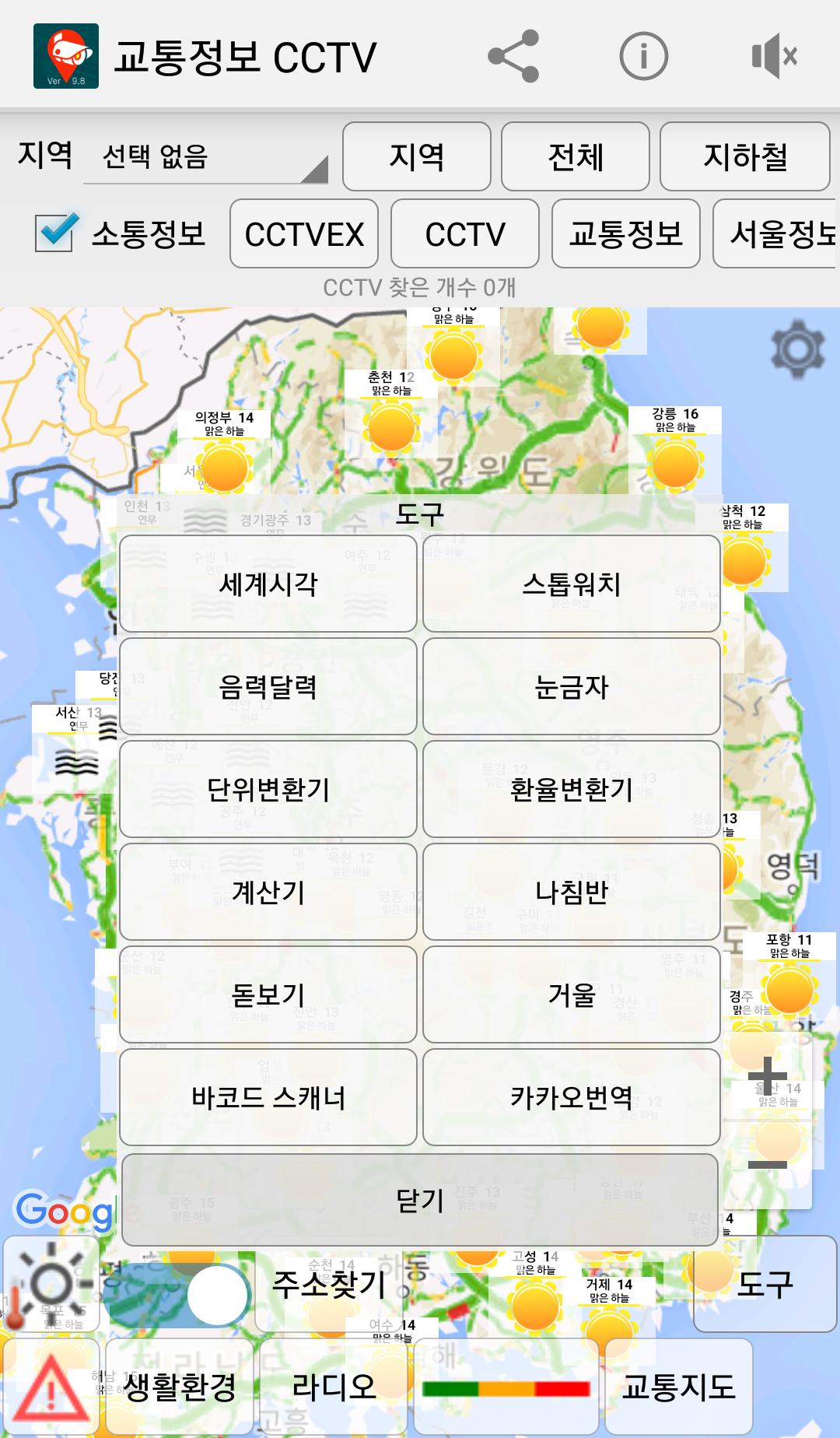This screenshot has width=840, height=1438.
Task: Expand the 지역 dropdown showing 선택 없음
Action: point(205,157)
